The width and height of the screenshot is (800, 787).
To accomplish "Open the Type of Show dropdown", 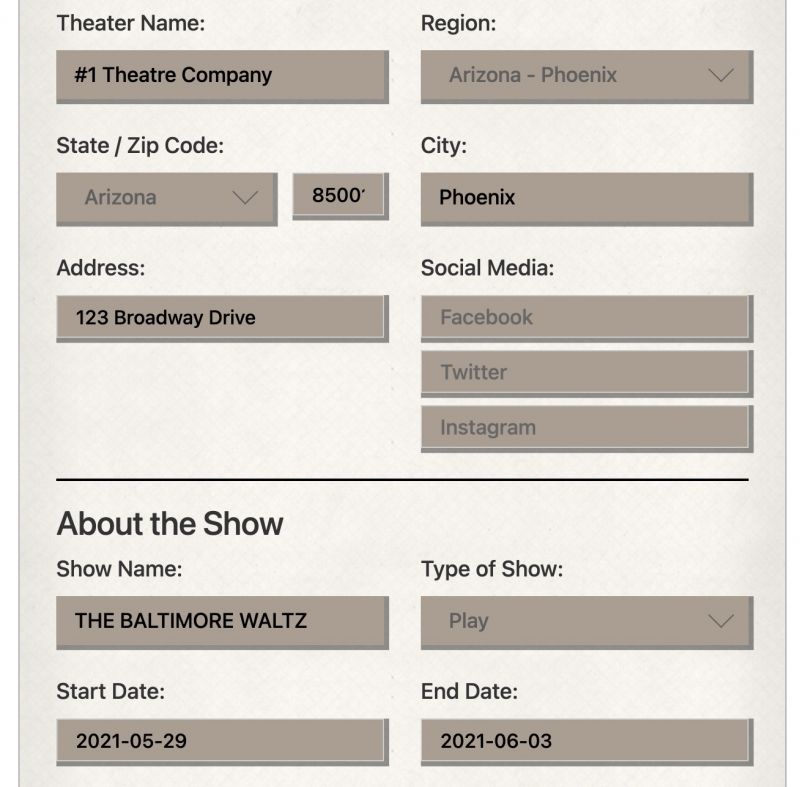I will [586, 621].
